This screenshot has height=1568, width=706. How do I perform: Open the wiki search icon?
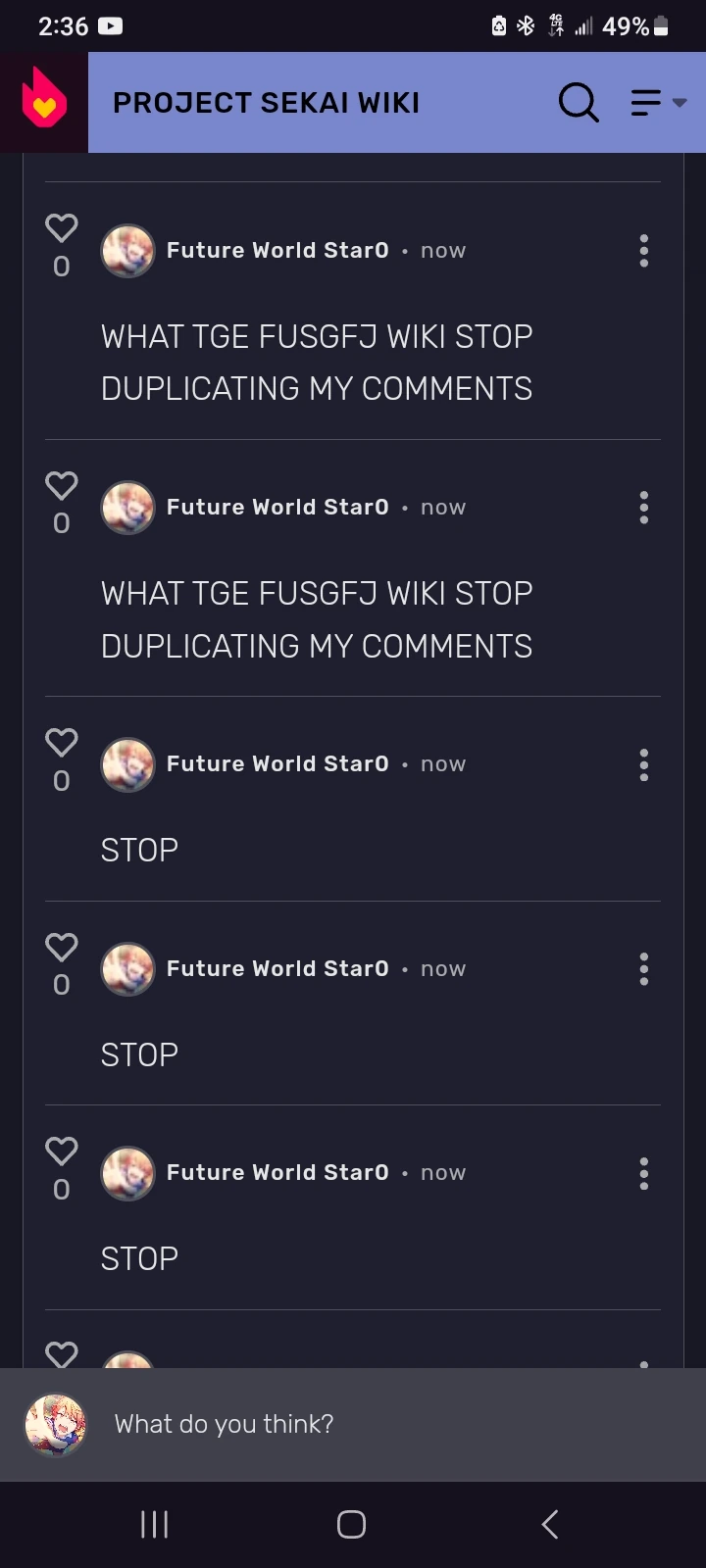(579, 101)
